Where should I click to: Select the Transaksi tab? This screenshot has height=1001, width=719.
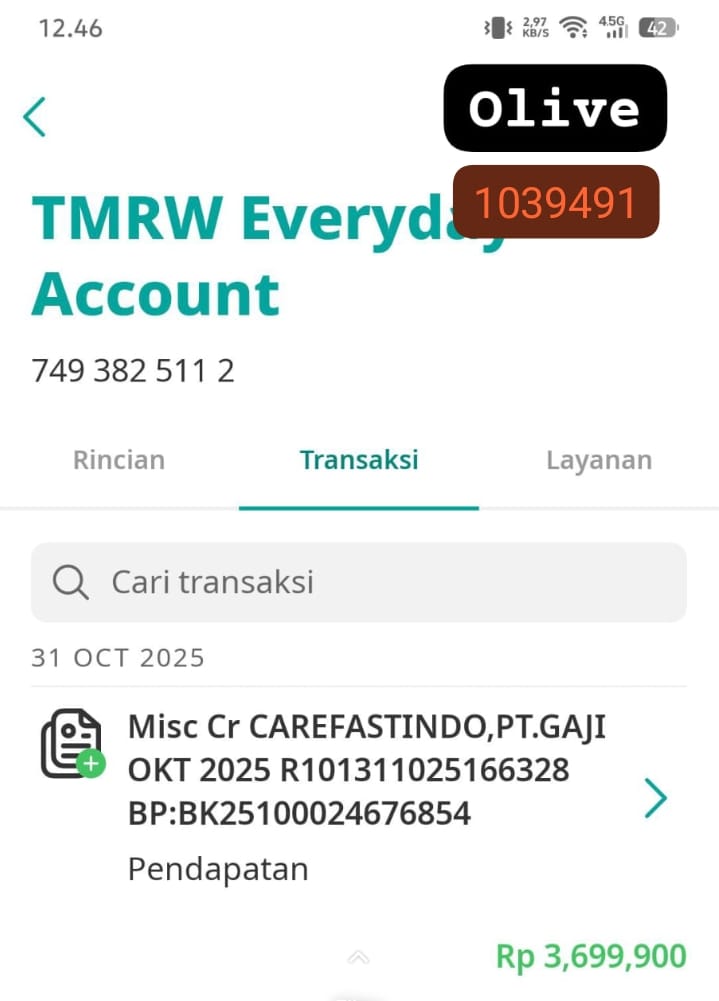pyautogui.click(x=359, y=460)
